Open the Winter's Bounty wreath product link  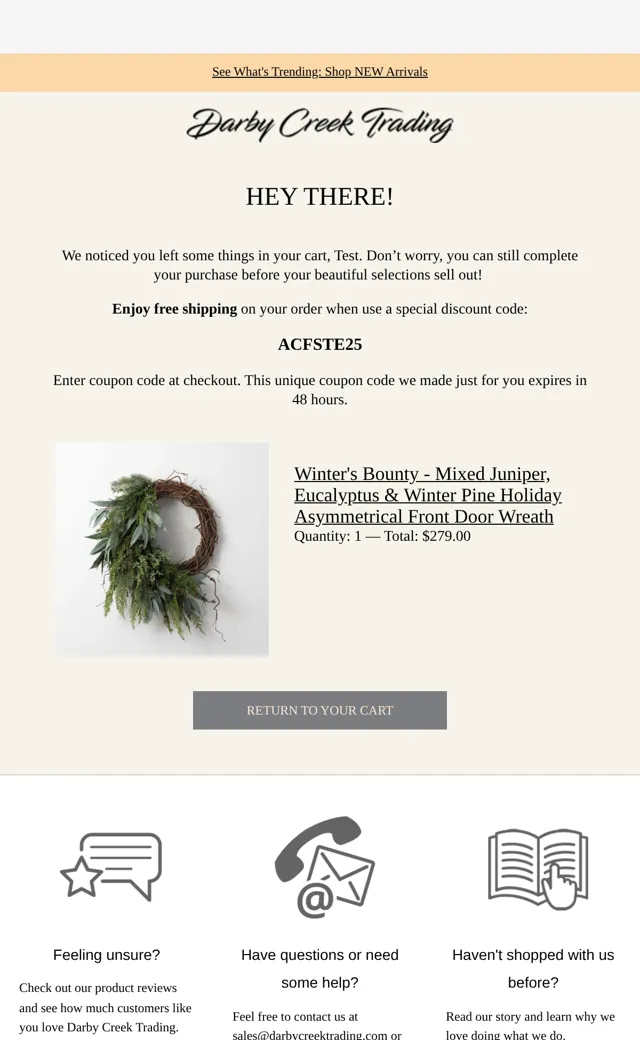(428, 495)
